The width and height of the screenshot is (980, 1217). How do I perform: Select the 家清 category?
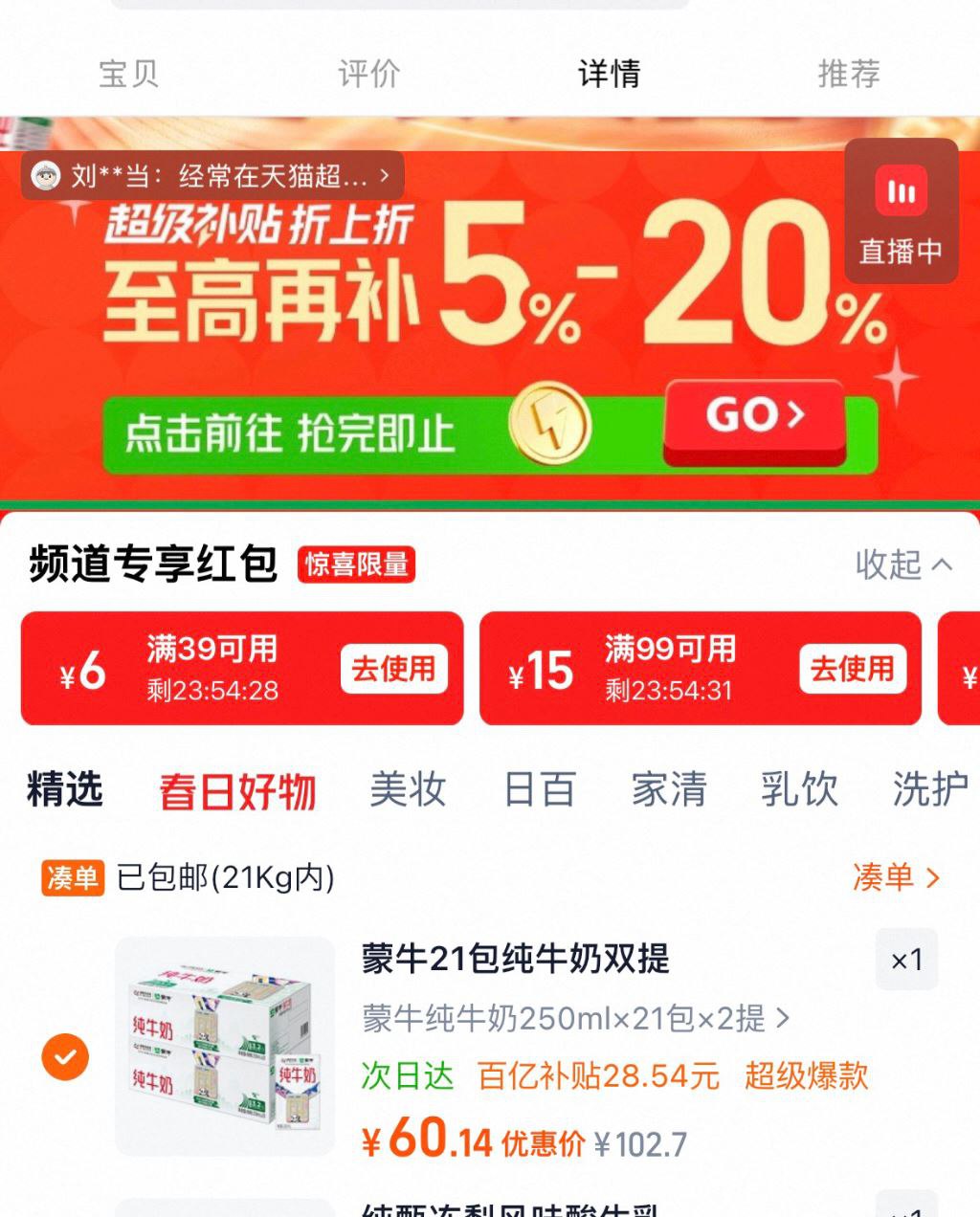[669, 790]
